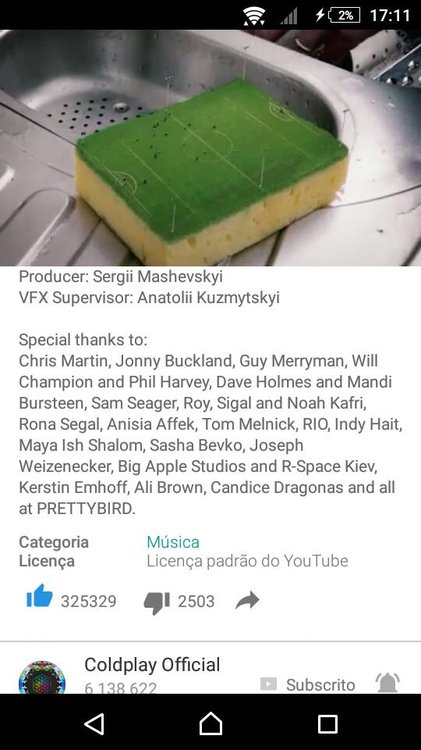This screenshot has width=421, height=750.
Task: Go back using system back button
Action: 94,724
